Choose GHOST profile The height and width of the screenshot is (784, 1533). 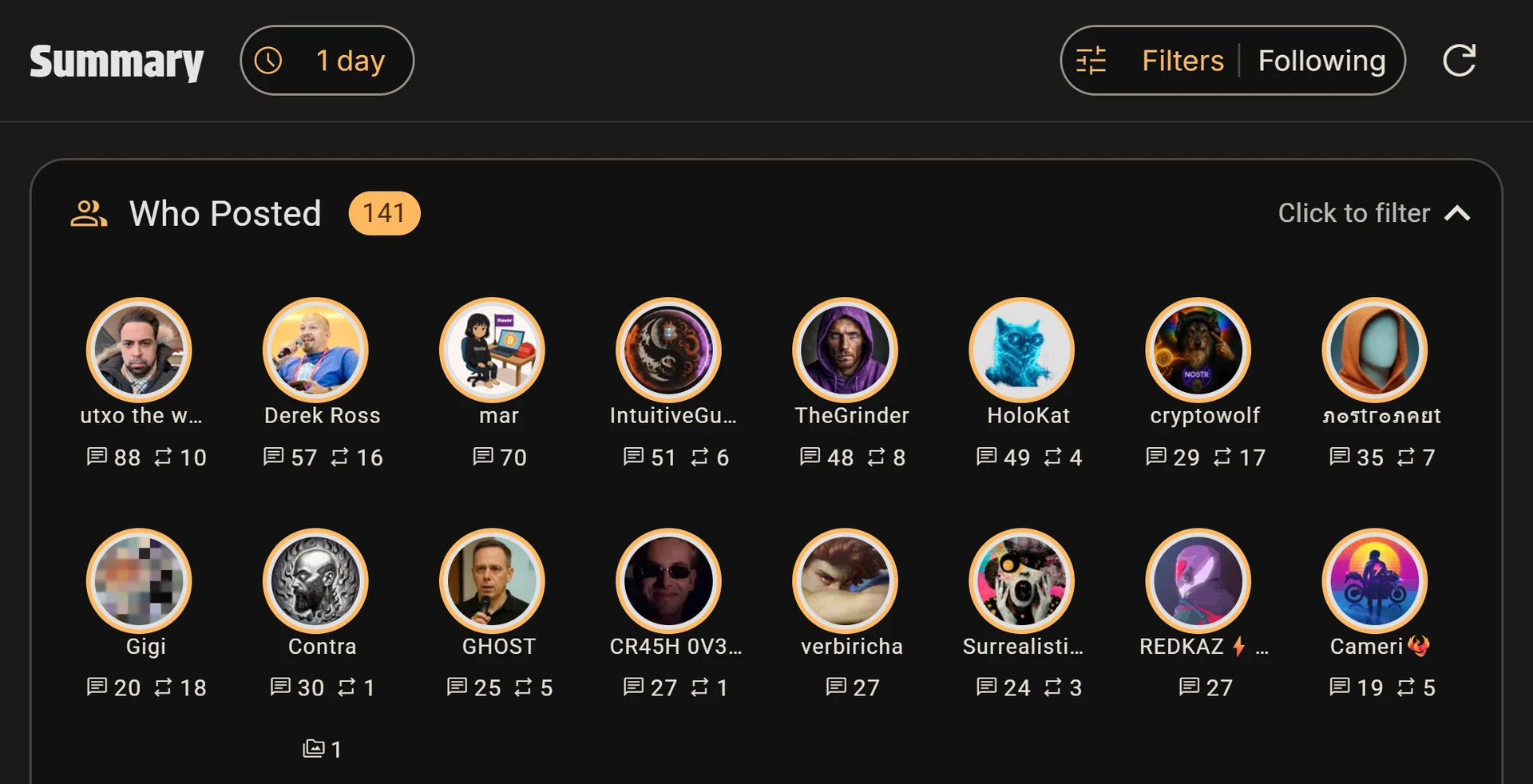coord(492,580)
